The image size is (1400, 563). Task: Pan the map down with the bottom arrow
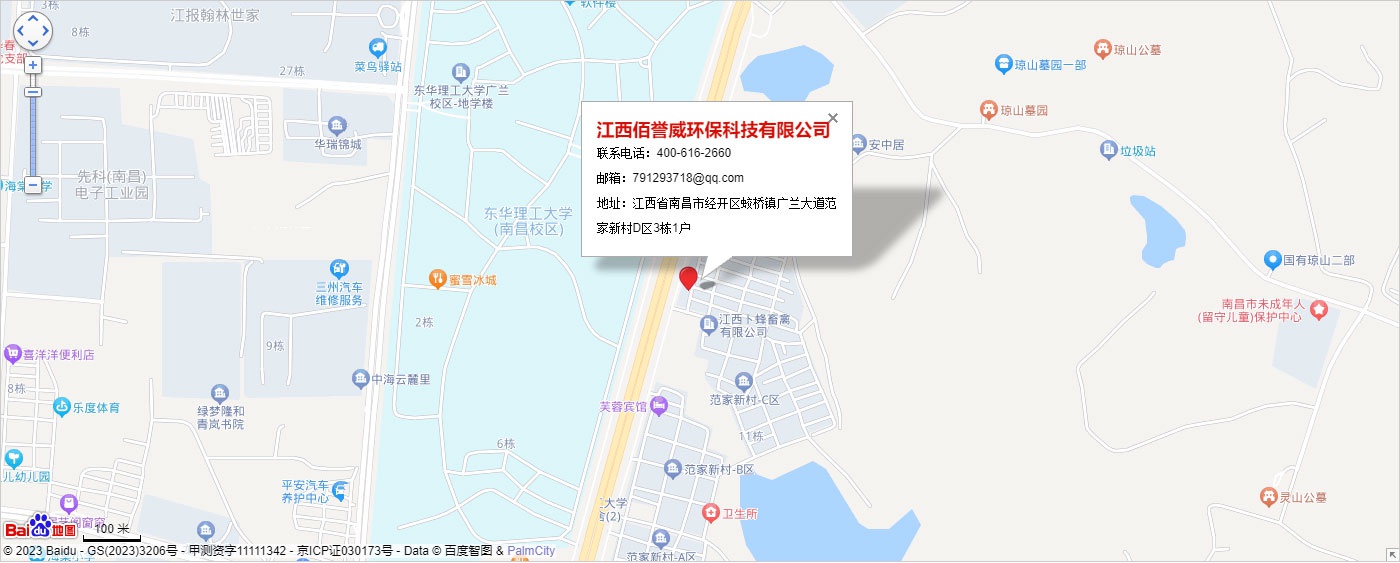tap(33, 43)
